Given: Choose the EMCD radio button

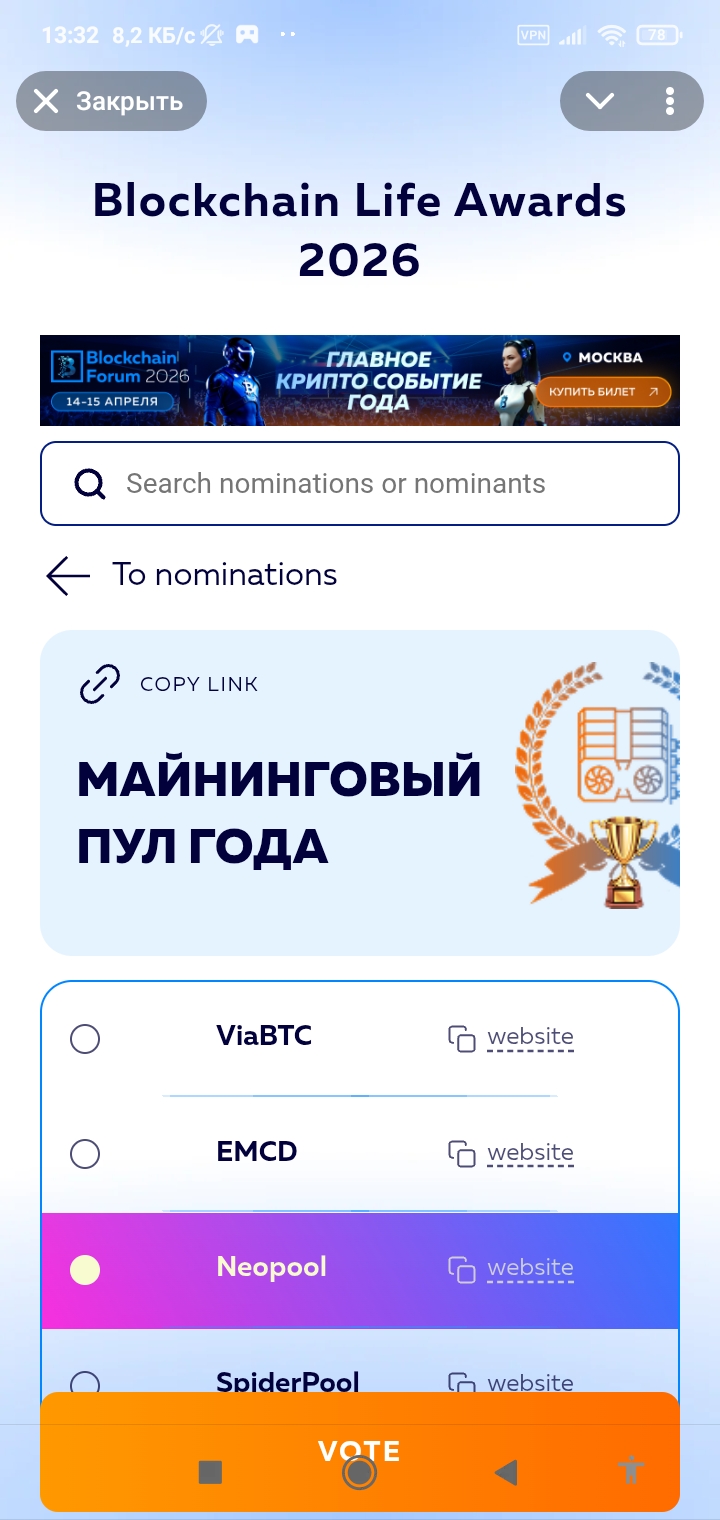Looking at the screenshot, I should (85, 1154).
